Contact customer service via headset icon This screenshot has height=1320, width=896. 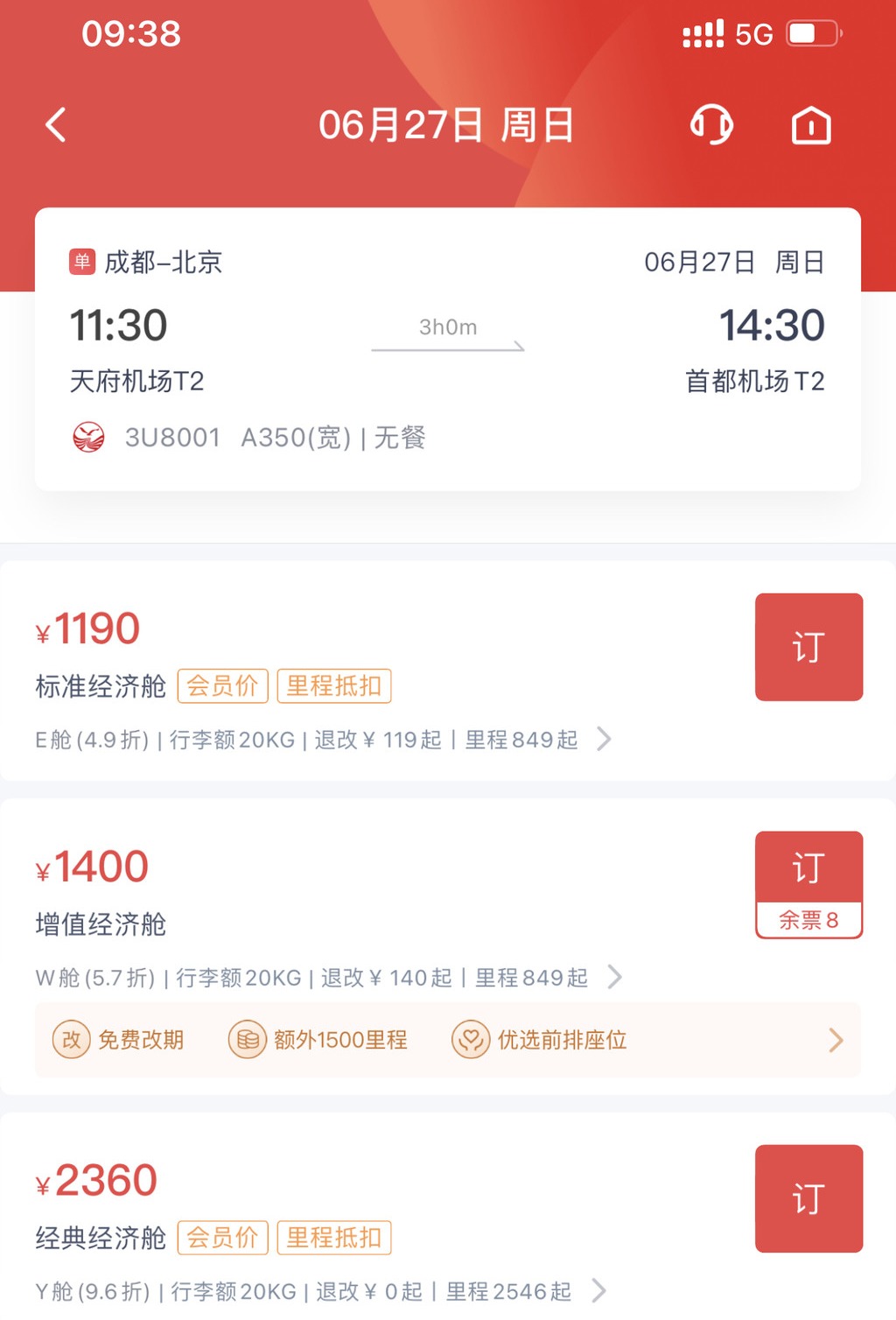pyautogui.click(x=711, y=125)
